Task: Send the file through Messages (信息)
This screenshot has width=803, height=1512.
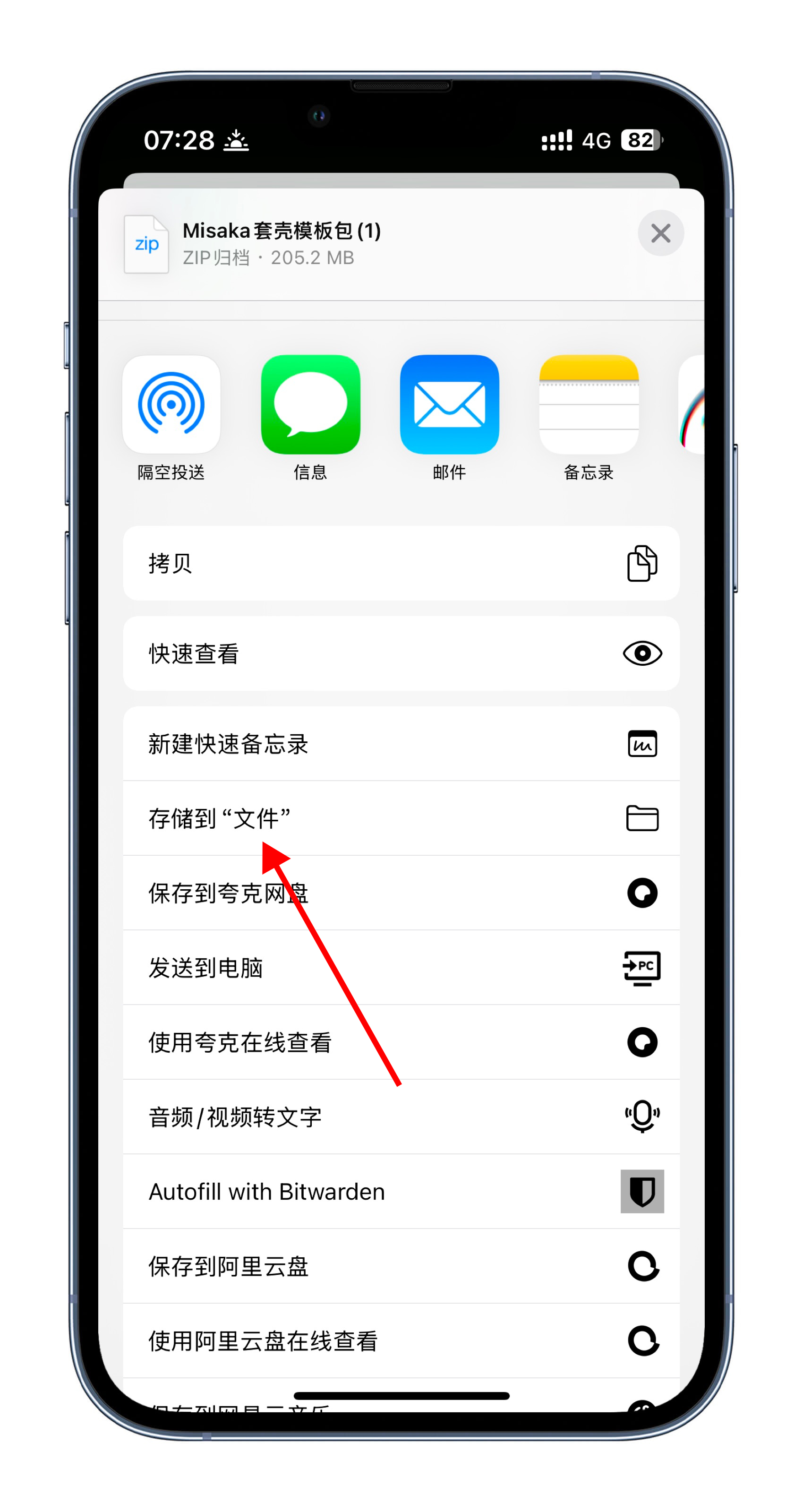Action: point(310,404)
